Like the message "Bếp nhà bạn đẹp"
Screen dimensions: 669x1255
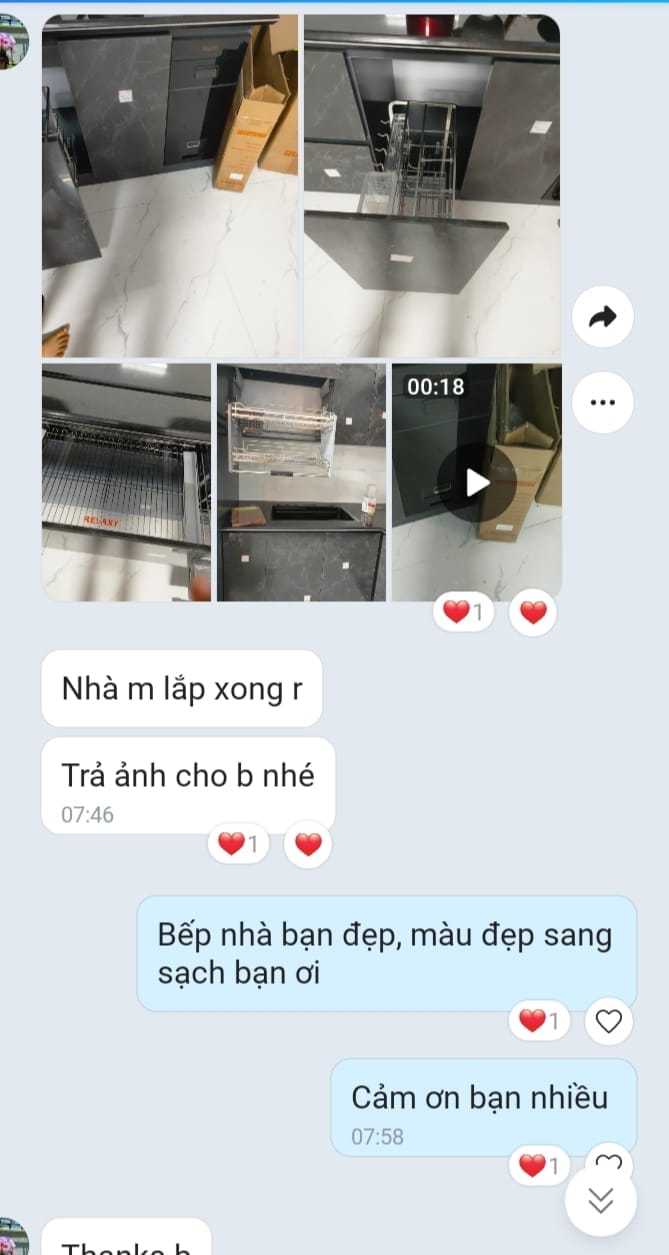point(608,1021)
